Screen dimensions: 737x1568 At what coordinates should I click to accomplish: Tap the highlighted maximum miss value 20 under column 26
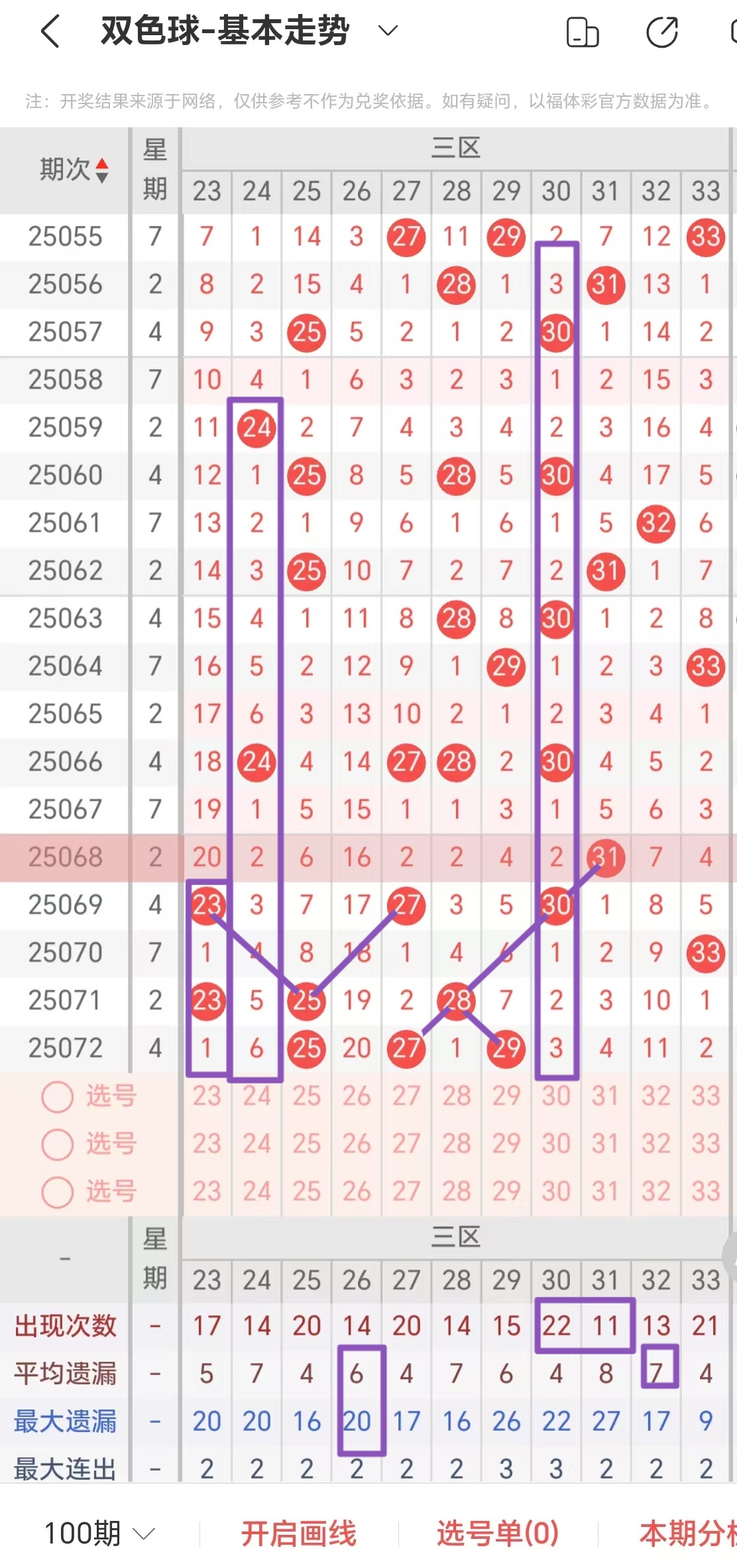(356, 1421)
